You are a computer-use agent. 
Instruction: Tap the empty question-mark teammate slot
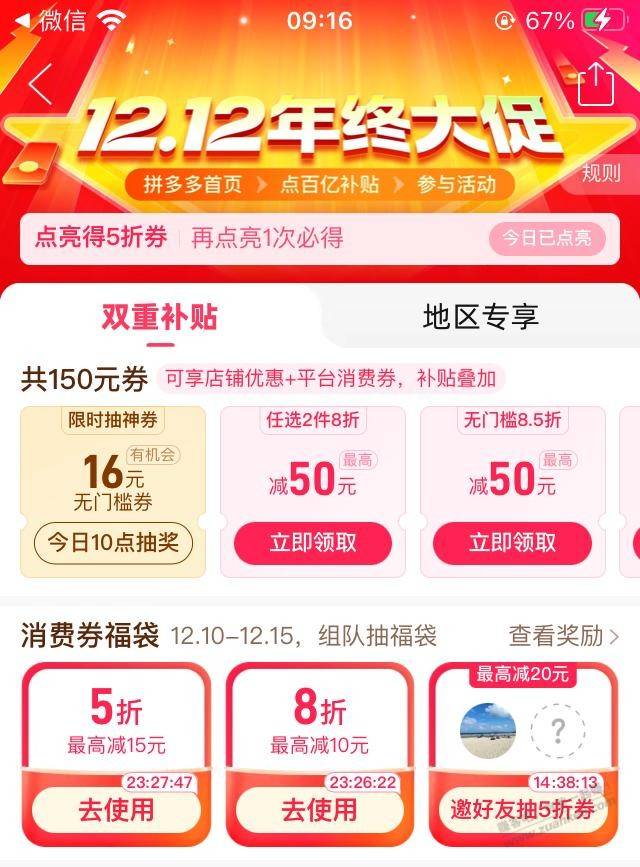coord(558,730)
